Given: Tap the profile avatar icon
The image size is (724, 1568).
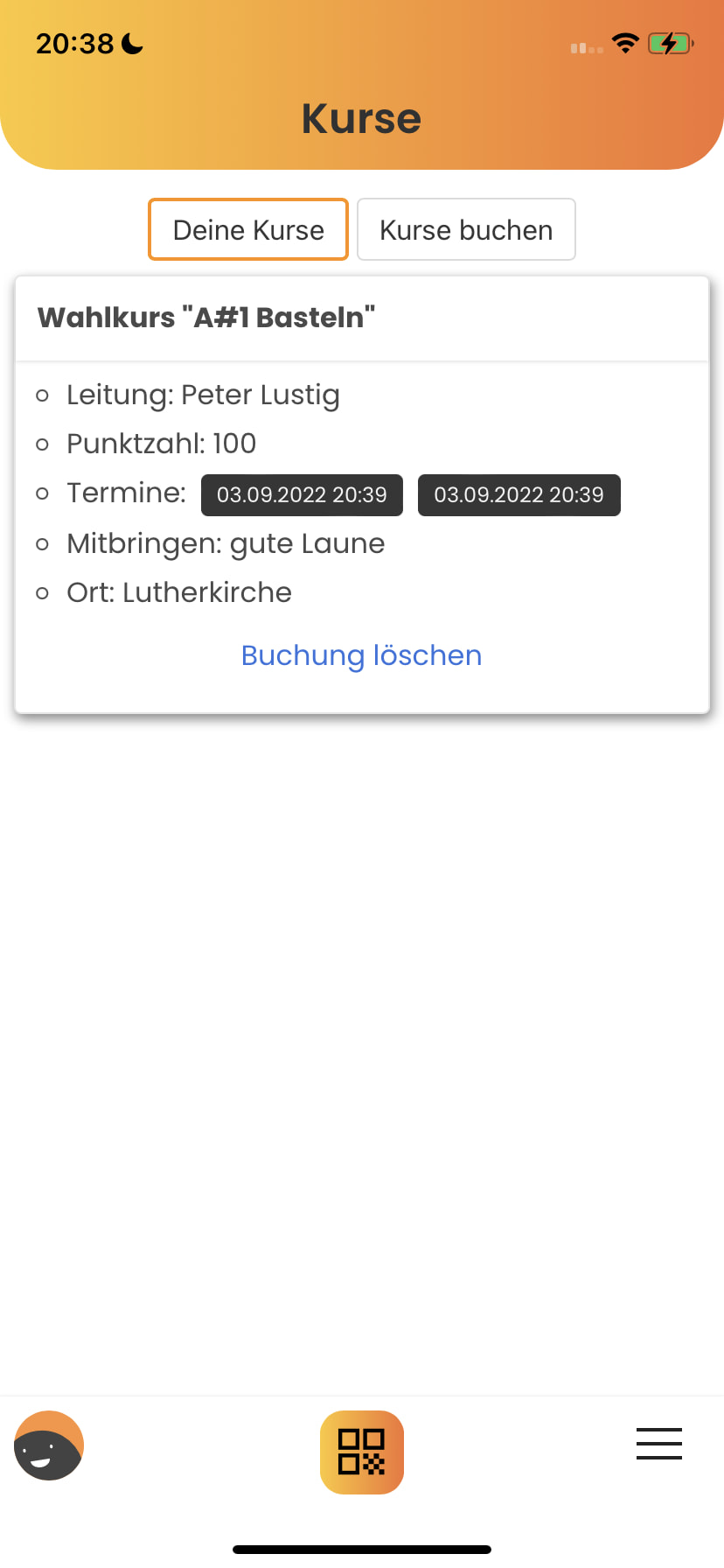Looking at the screenshot, I should click(48, 1445).
